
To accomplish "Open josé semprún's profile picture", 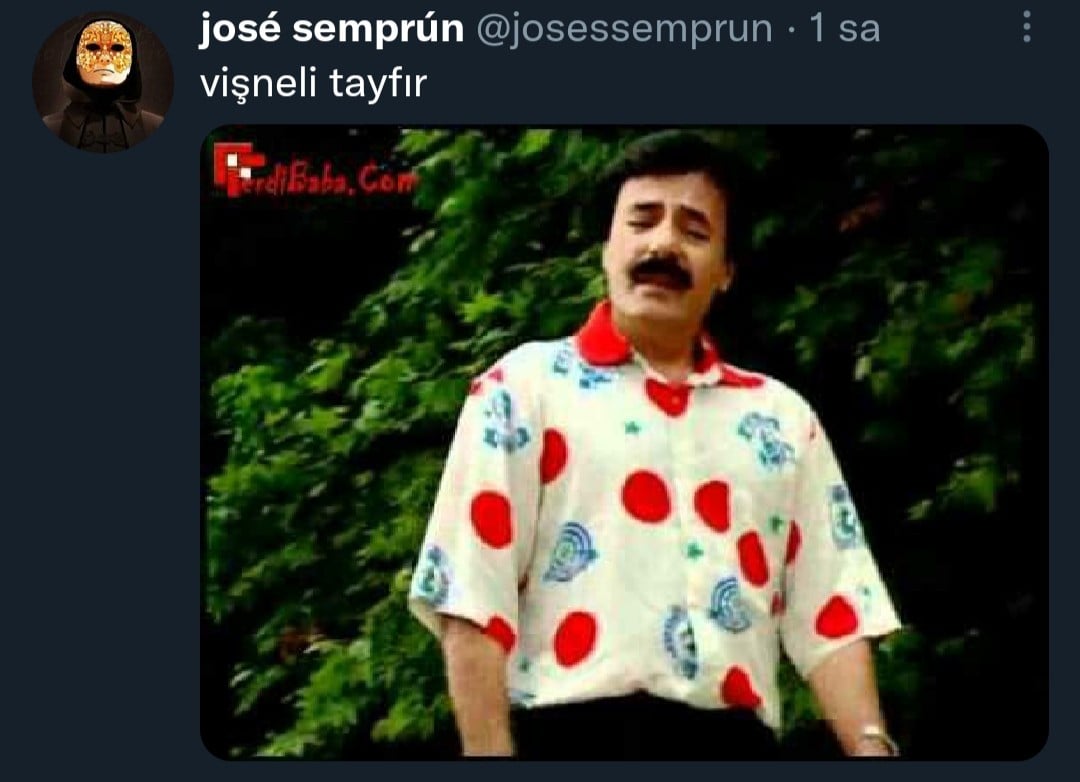I will (103, 82).
